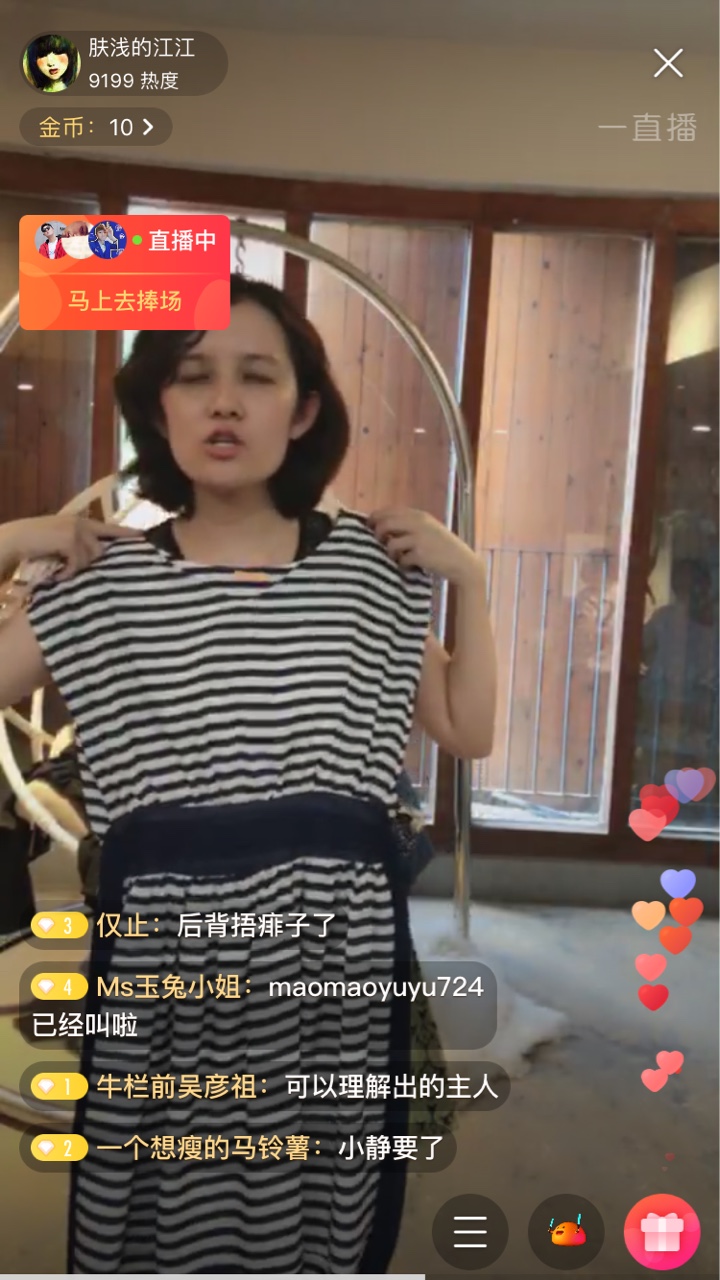Open streamer 肤浅的江江's profile
This screenshot has width=720, height=1280.
124,63
